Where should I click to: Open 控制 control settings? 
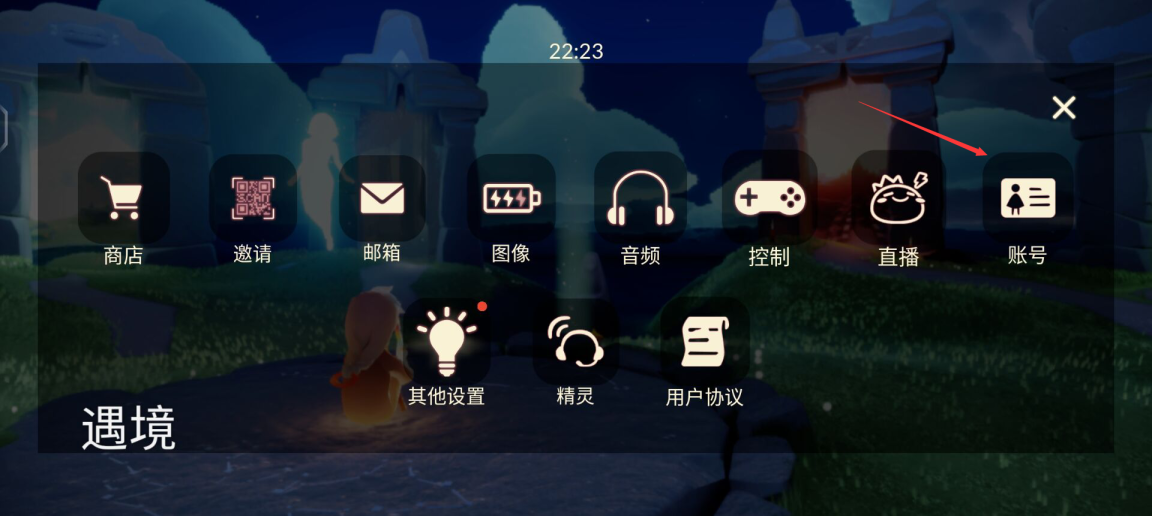point(769,197)
